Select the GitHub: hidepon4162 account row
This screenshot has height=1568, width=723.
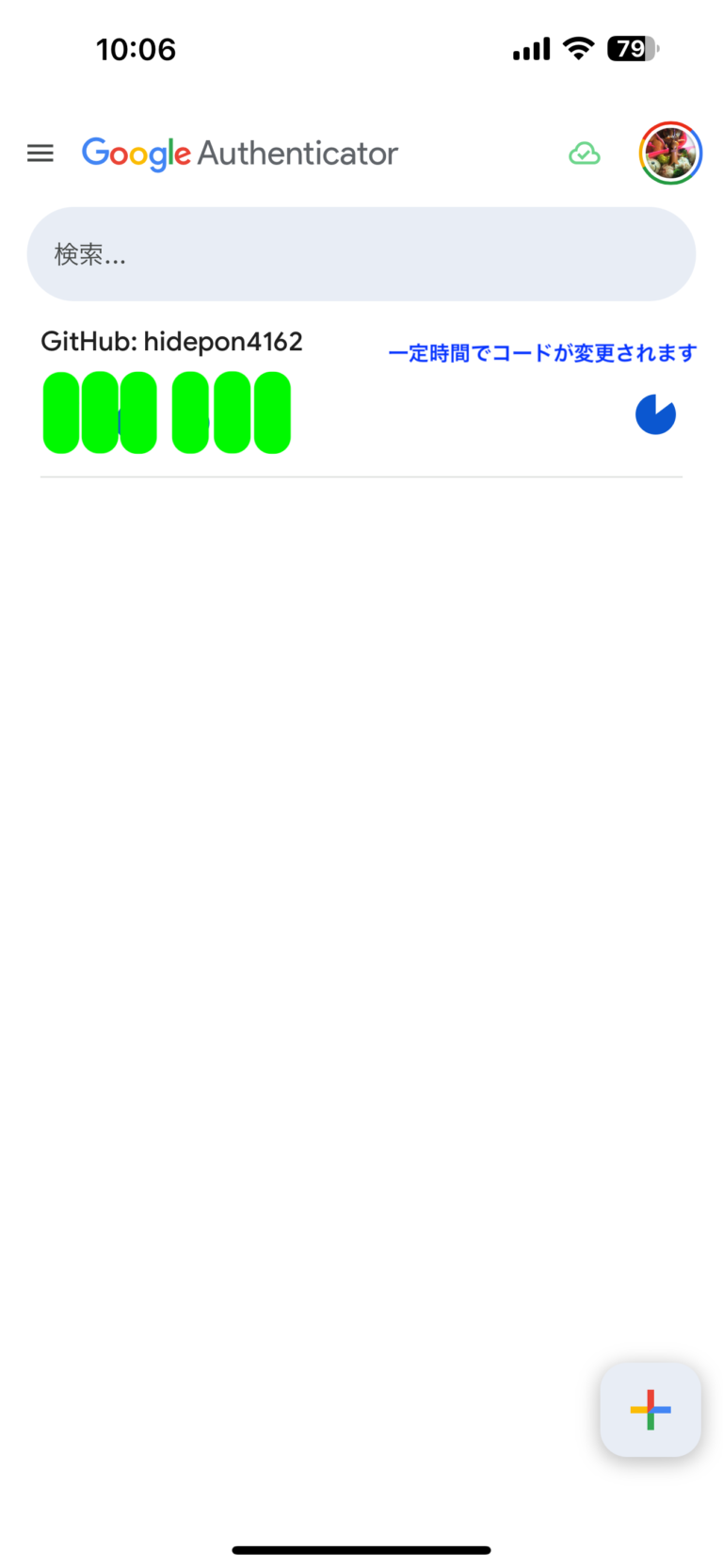(x=172, y=342)
